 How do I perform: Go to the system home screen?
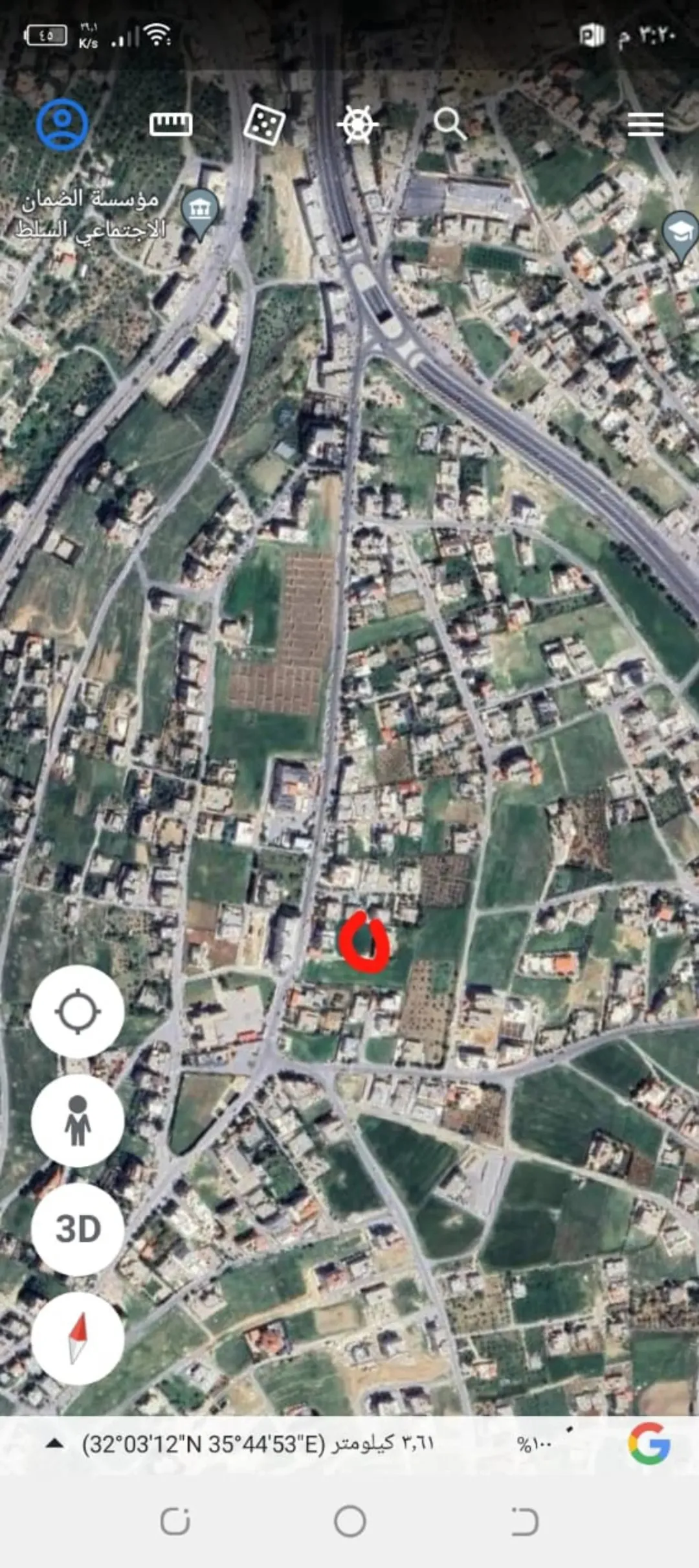coord(350,1521)
